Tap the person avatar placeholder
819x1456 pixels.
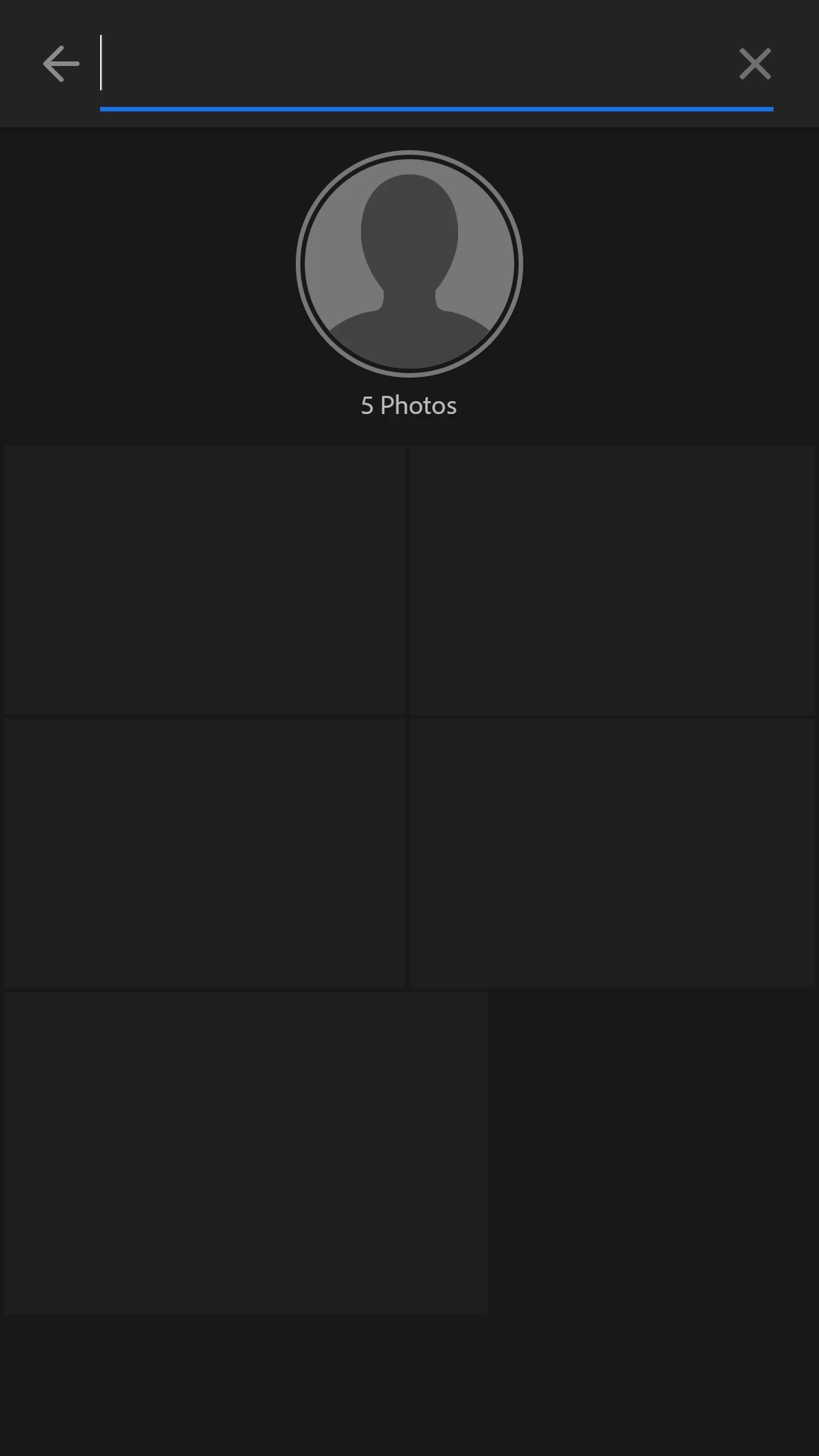click(x=409, y=264)
